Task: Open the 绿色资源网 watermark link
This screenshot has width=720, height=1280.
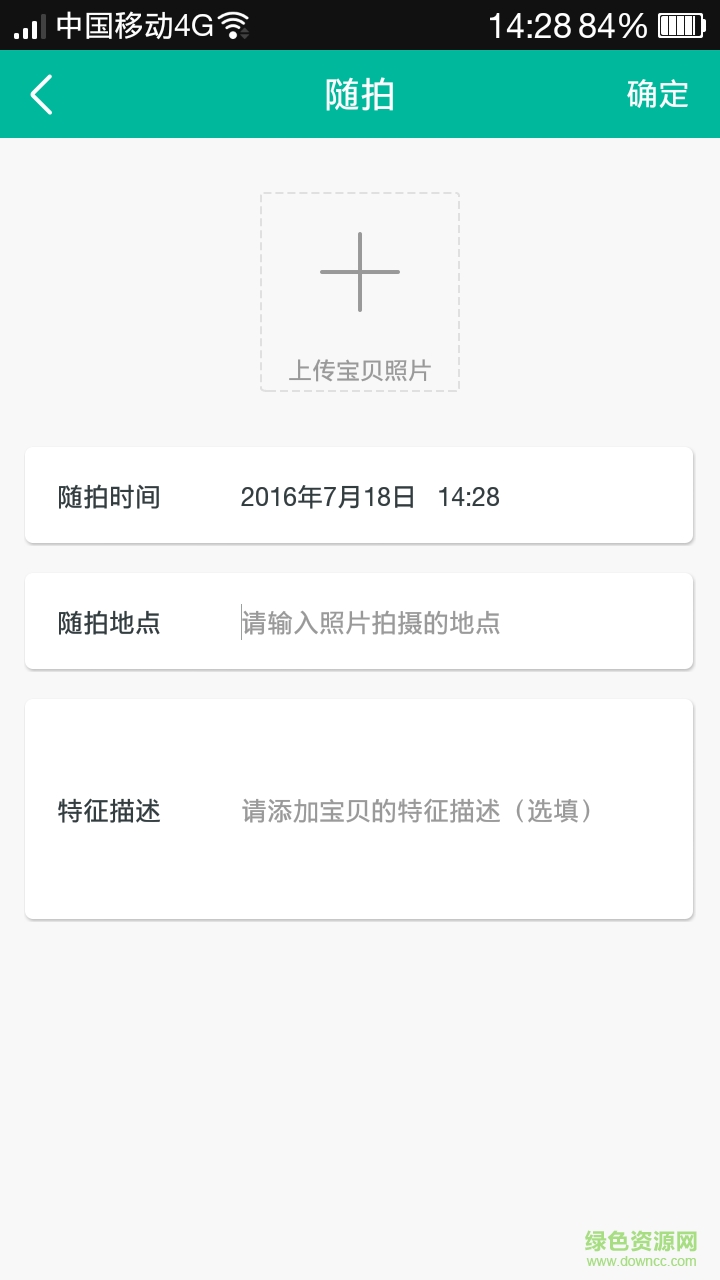Action: (640, 1240)
